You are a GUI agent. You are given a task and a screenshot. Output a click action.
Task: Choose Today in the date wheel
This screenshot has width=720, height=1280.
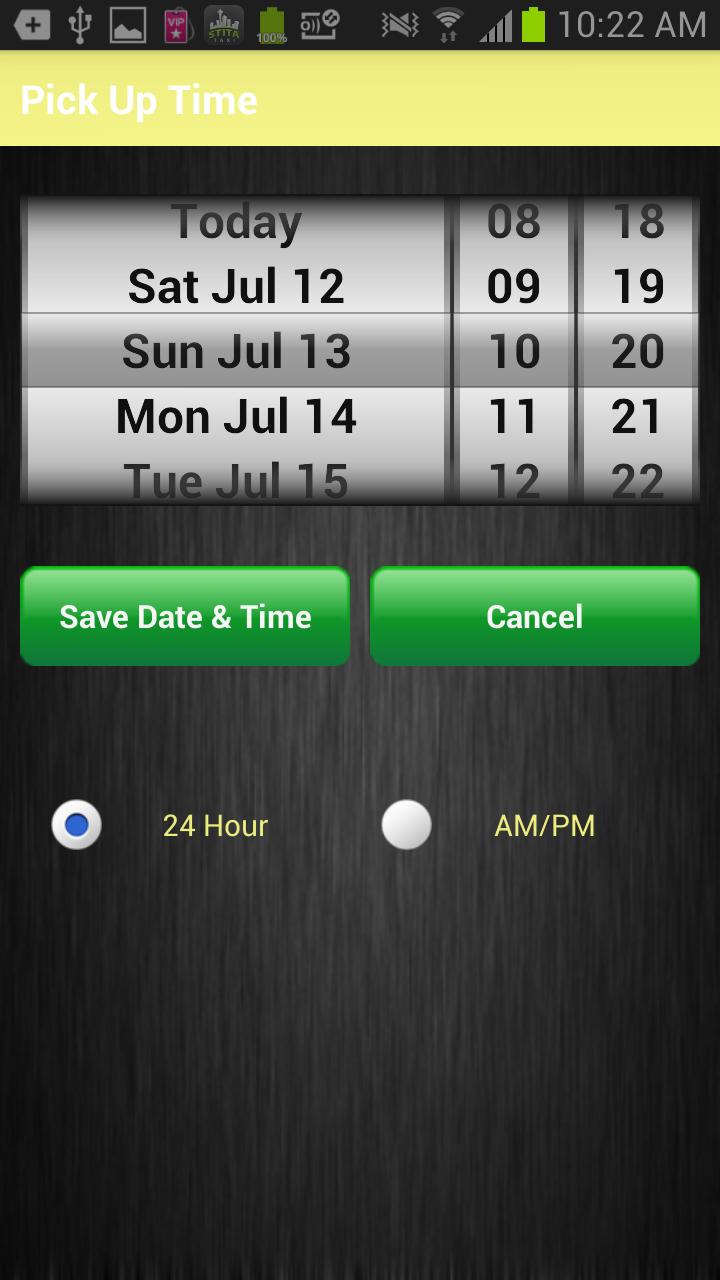click(x=236, y=222)
